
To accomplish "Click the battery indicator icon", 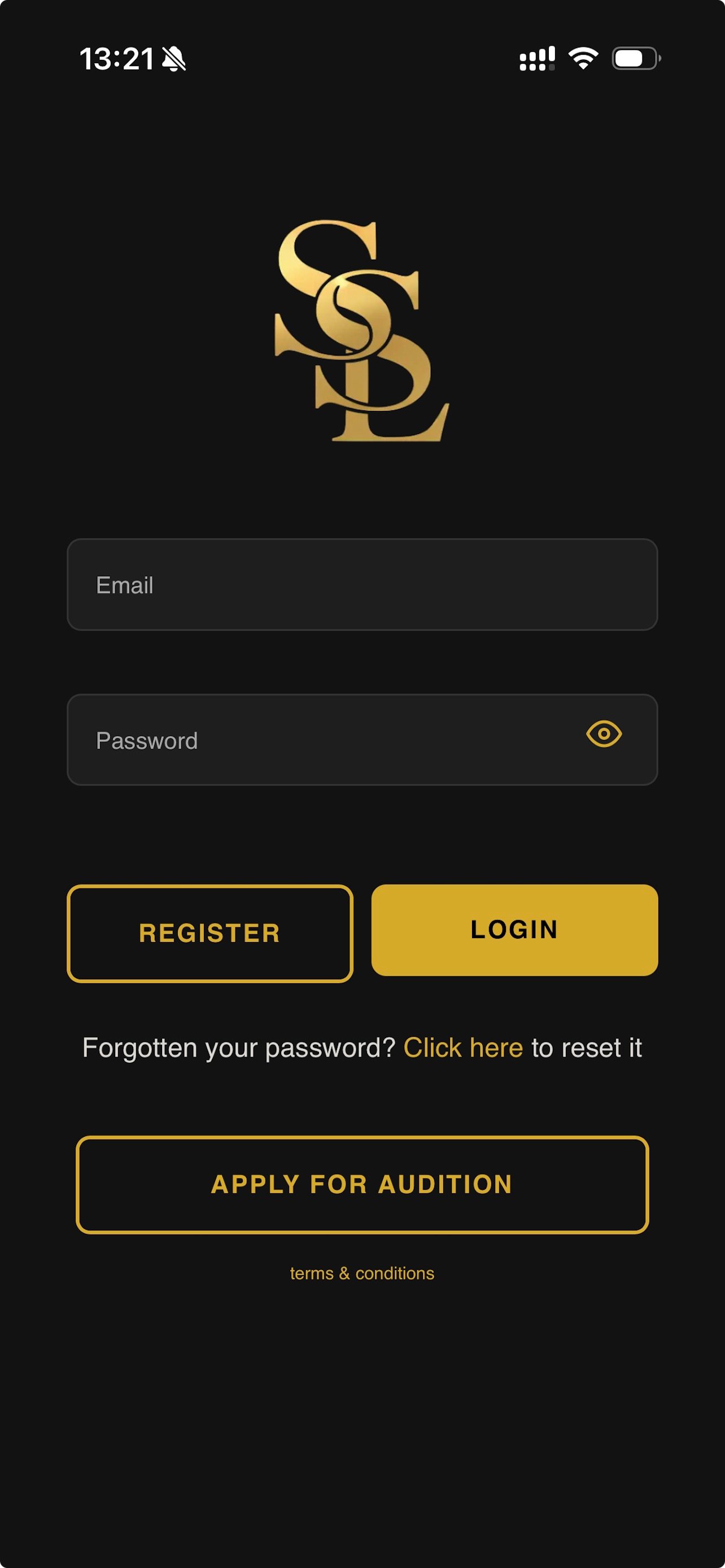I will tap(633, 59).
